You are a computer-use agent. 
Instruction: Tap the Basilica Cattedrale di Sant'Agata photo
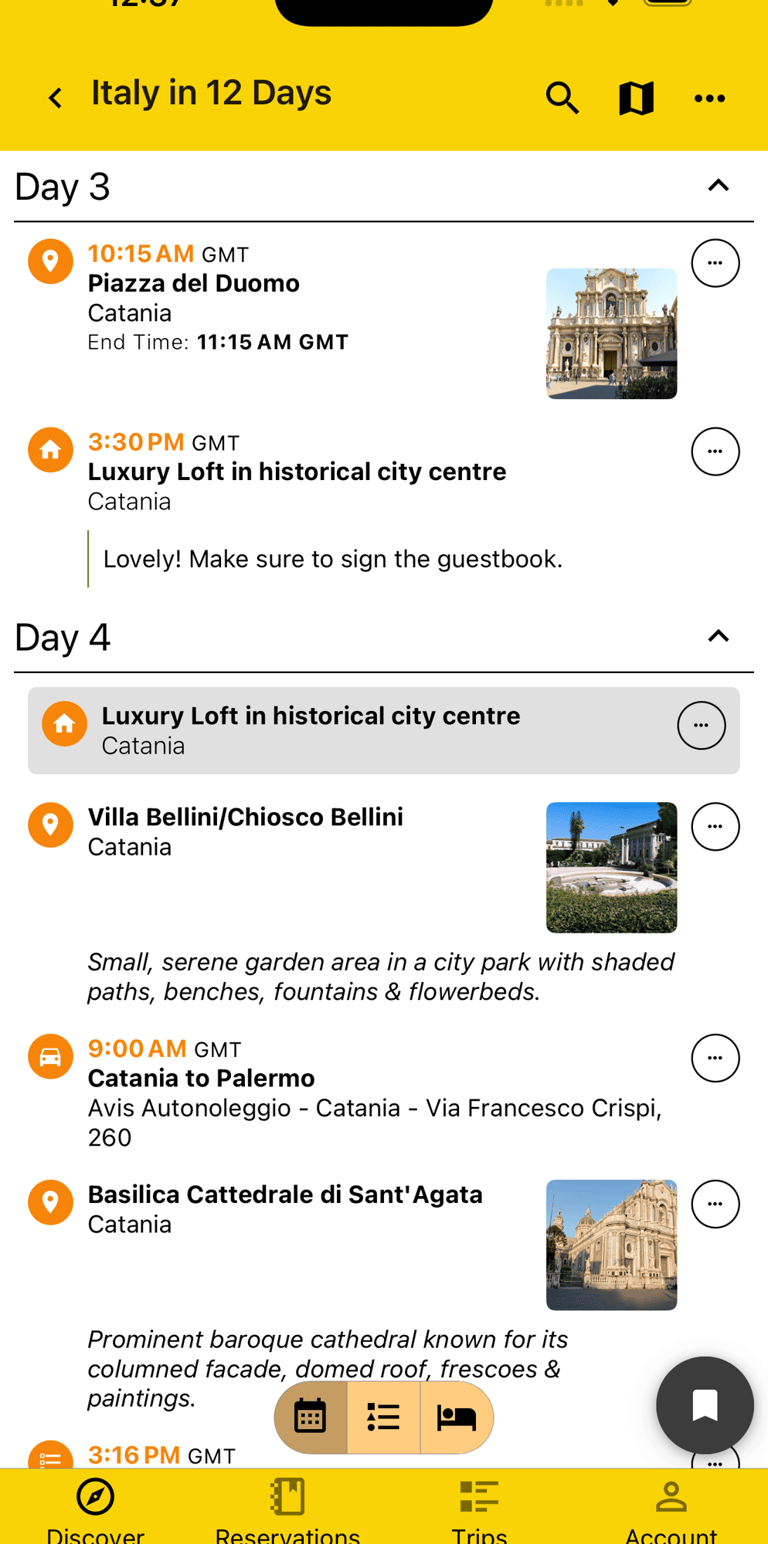pyautogui.click(x=611, y=1245)
